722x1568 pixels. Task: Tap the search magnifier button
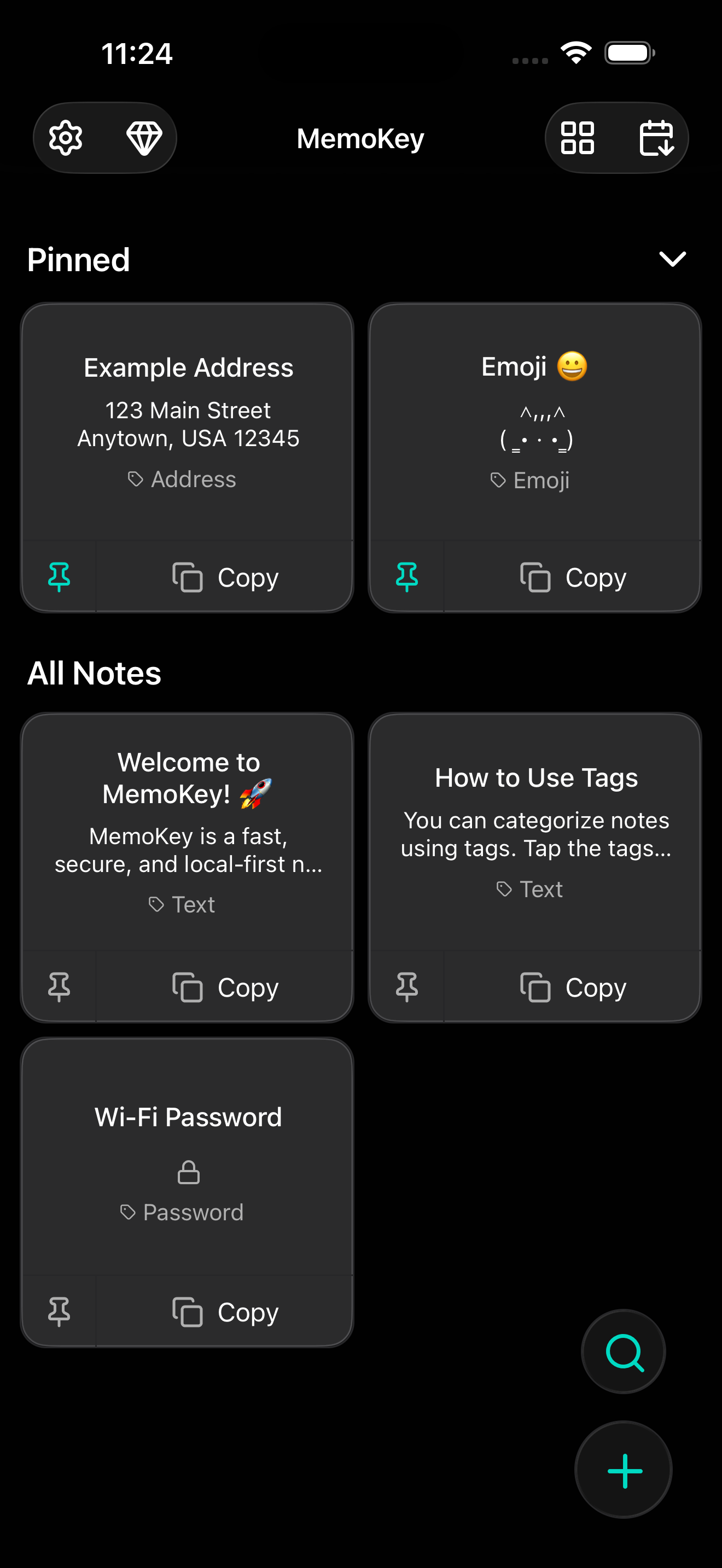pyautogui.click(x=624, y=1351)
